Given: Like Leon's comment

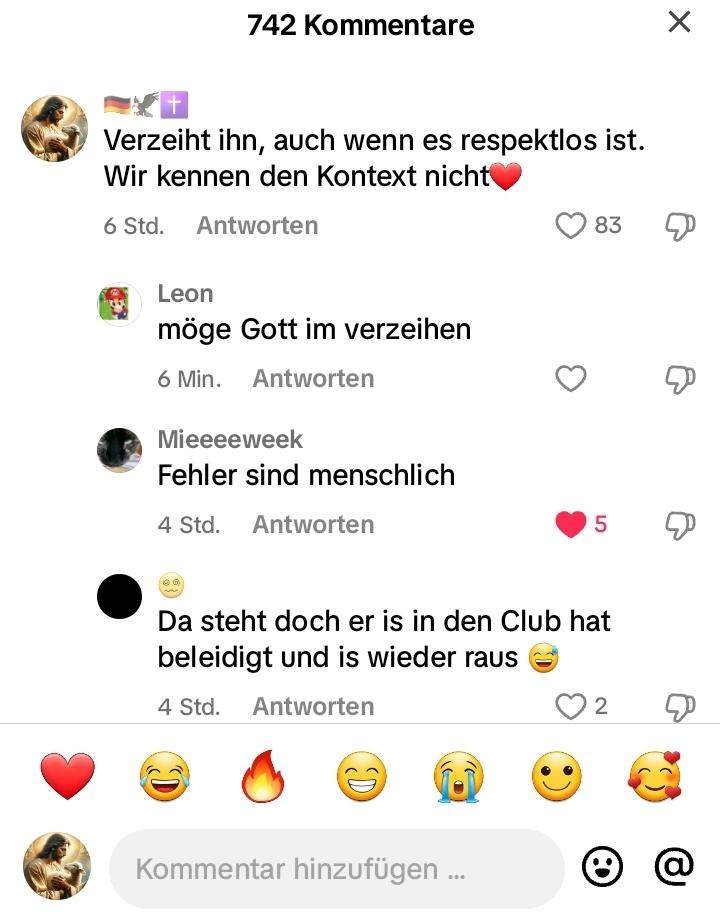Looking at the screenshot, I should pos(571,379).
